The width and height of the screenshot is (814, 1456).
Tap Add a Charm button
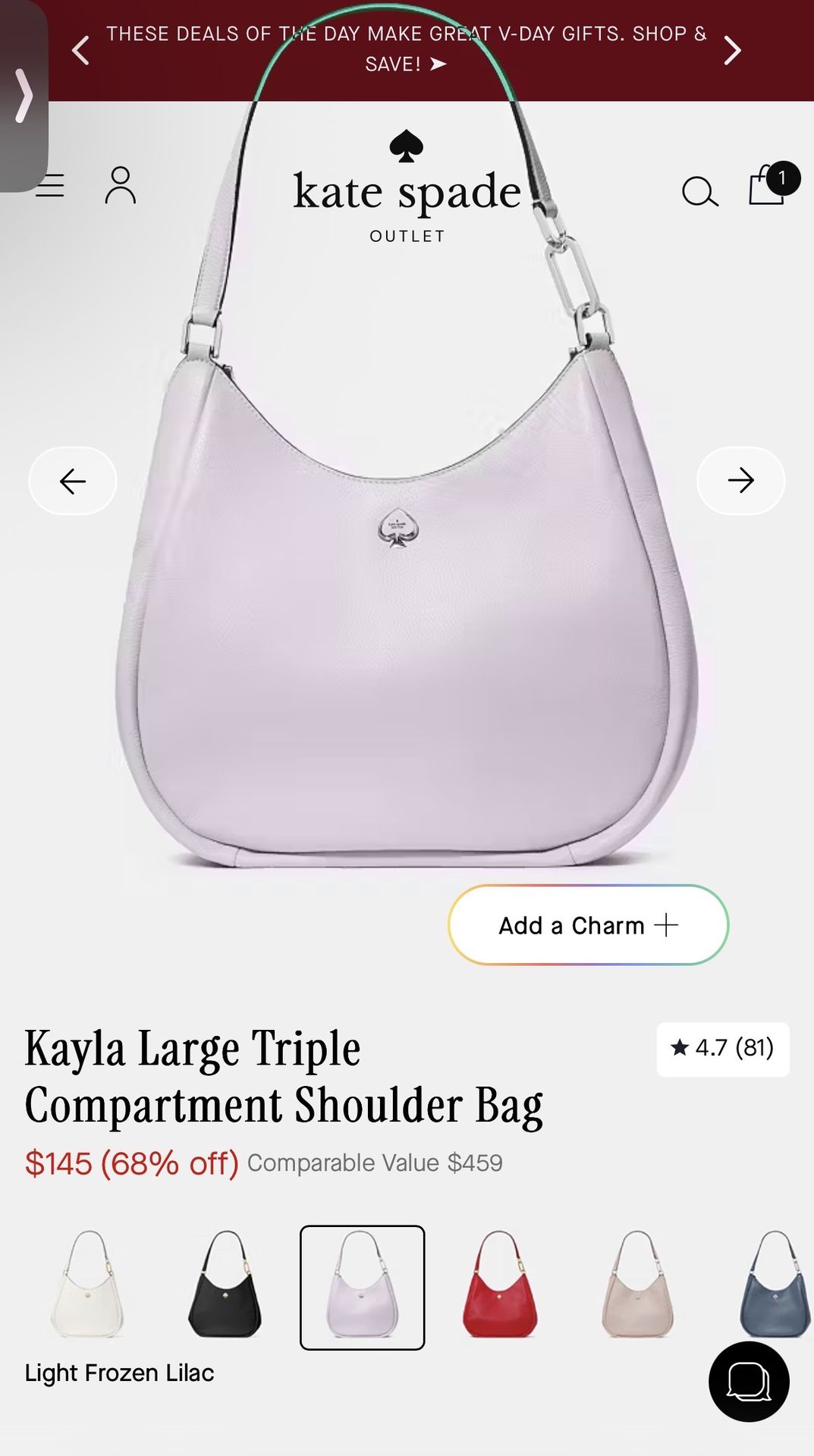tap(588, 925)
